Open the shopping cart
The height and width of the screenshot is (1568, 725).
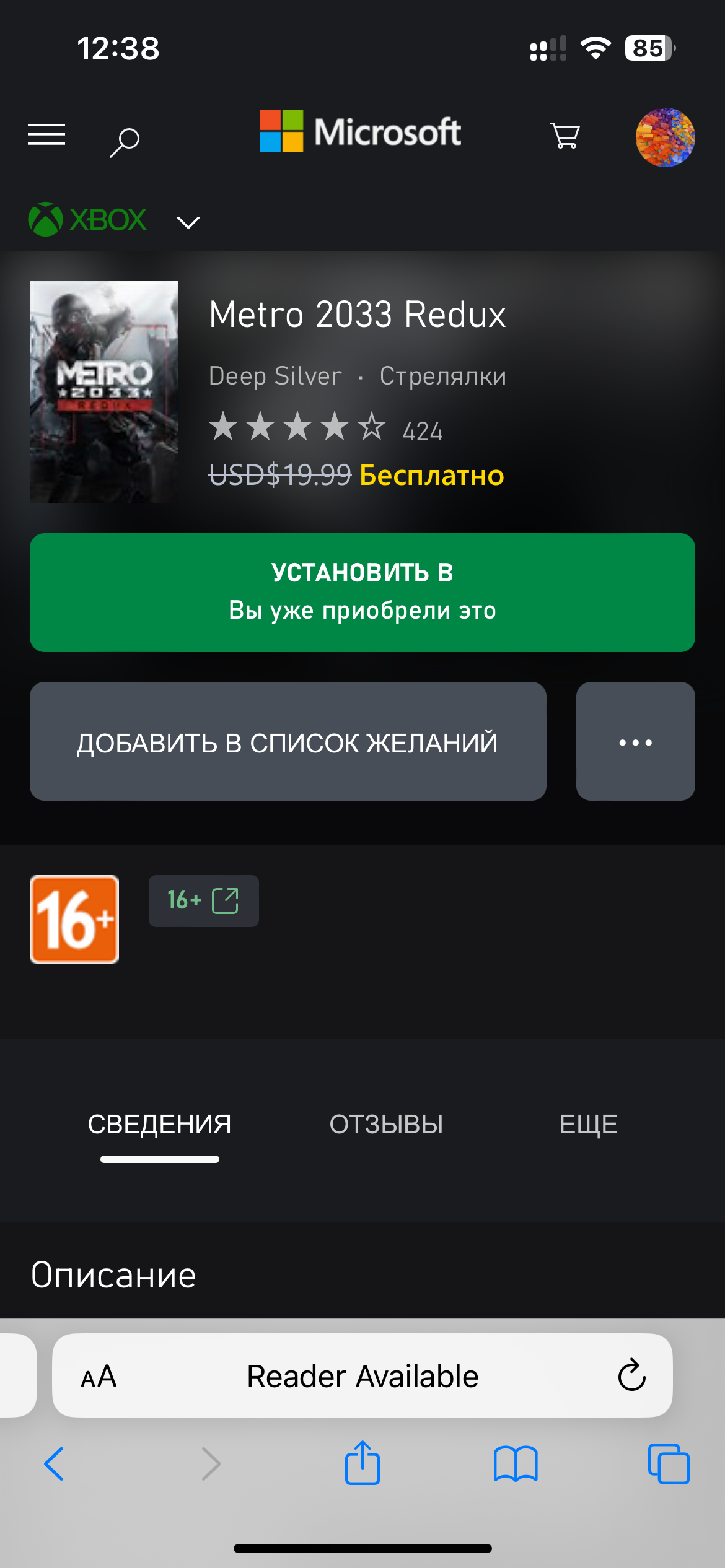(565, 135)
